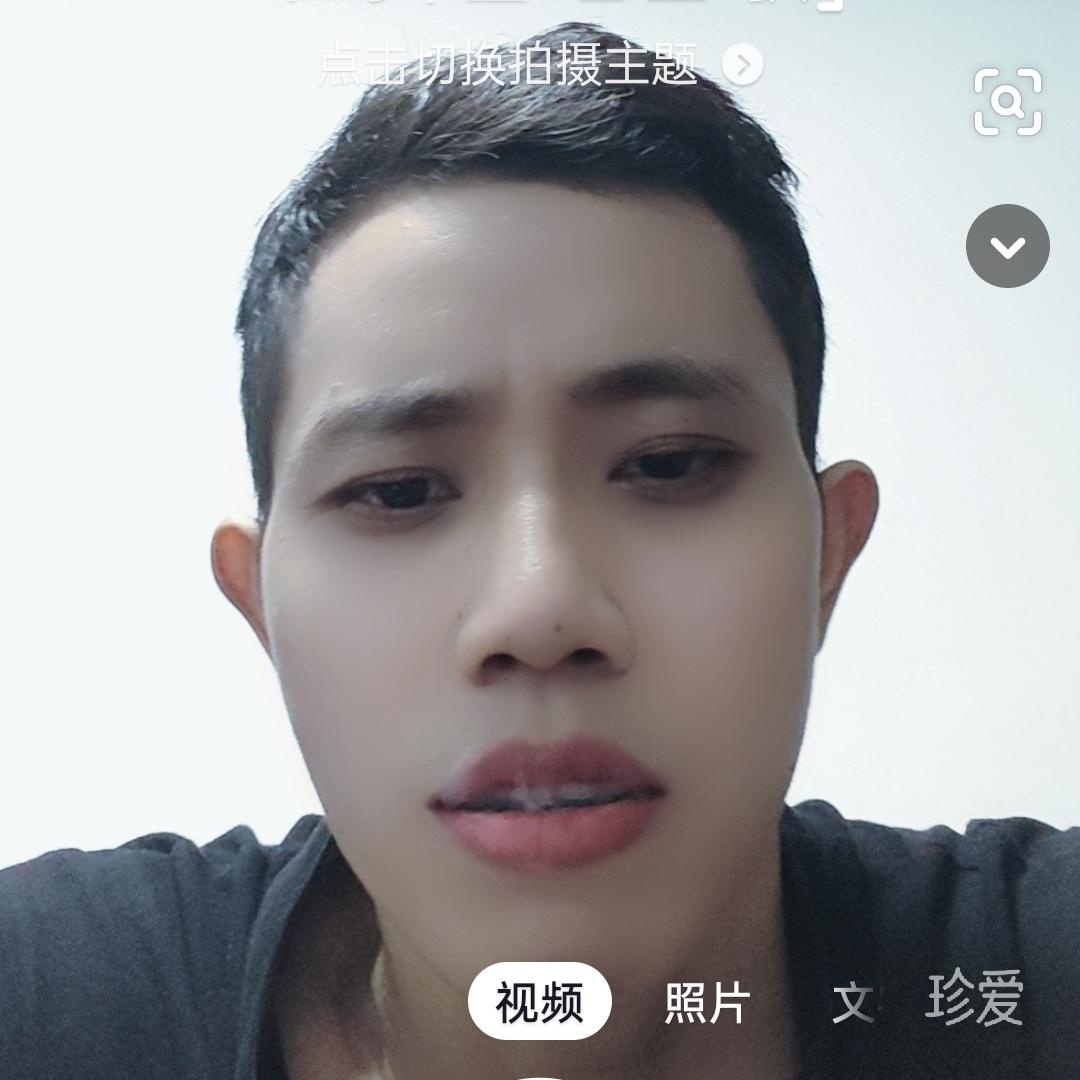Switch to the 文字 mode tab

[853, 1001]
